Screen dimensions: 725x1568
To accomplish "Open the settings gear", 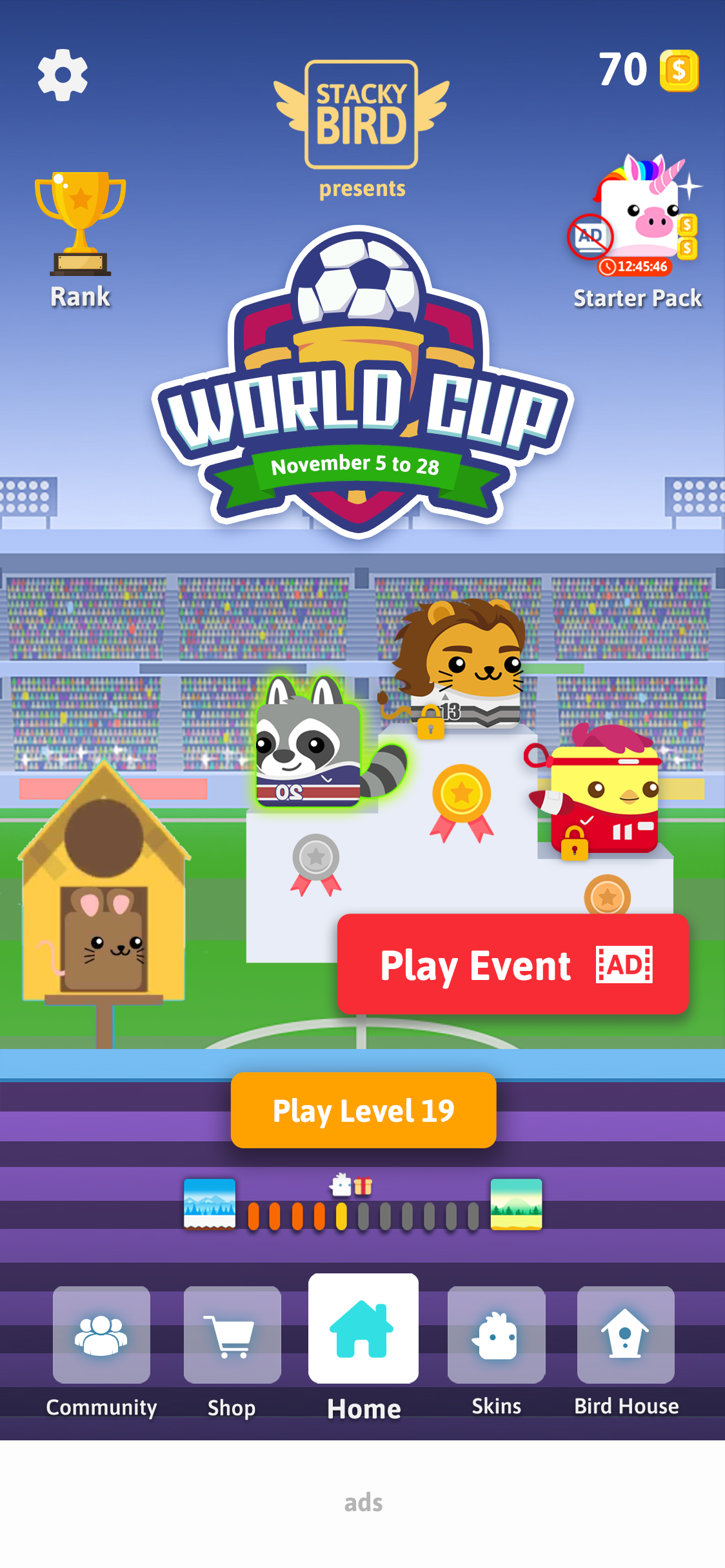I will [63, 75].
